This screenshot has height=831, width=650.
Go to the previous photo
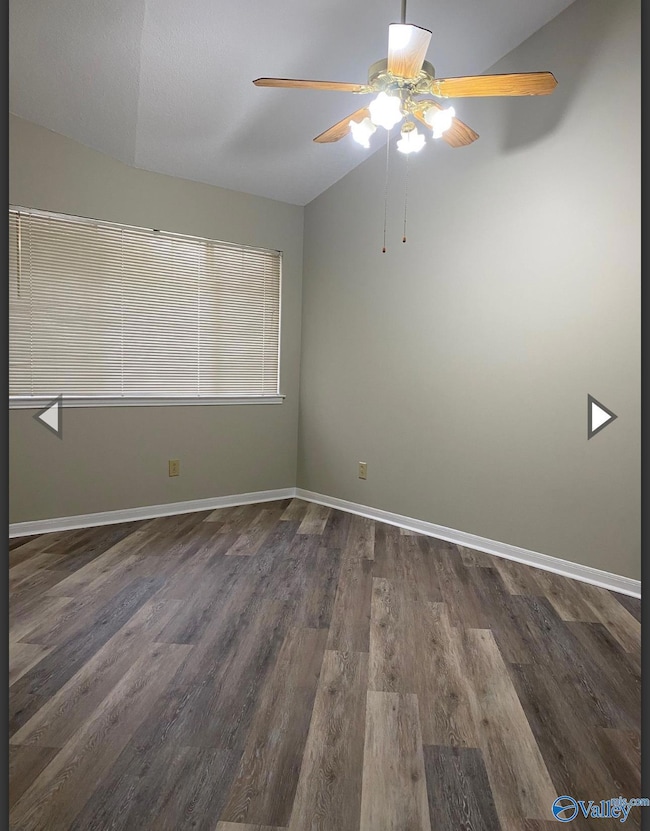[x=48, y=416]
